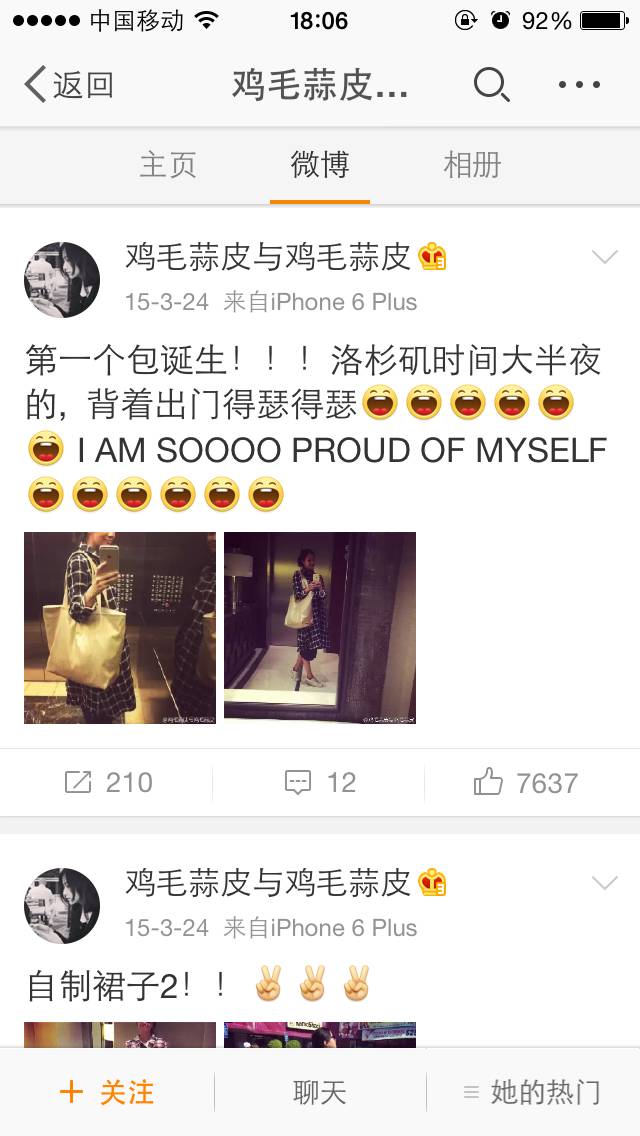The width and height of the screenshot is (640, 1136).
Task: Open avatar on the 第一个包诞生 post
Action: coord(62,280)
